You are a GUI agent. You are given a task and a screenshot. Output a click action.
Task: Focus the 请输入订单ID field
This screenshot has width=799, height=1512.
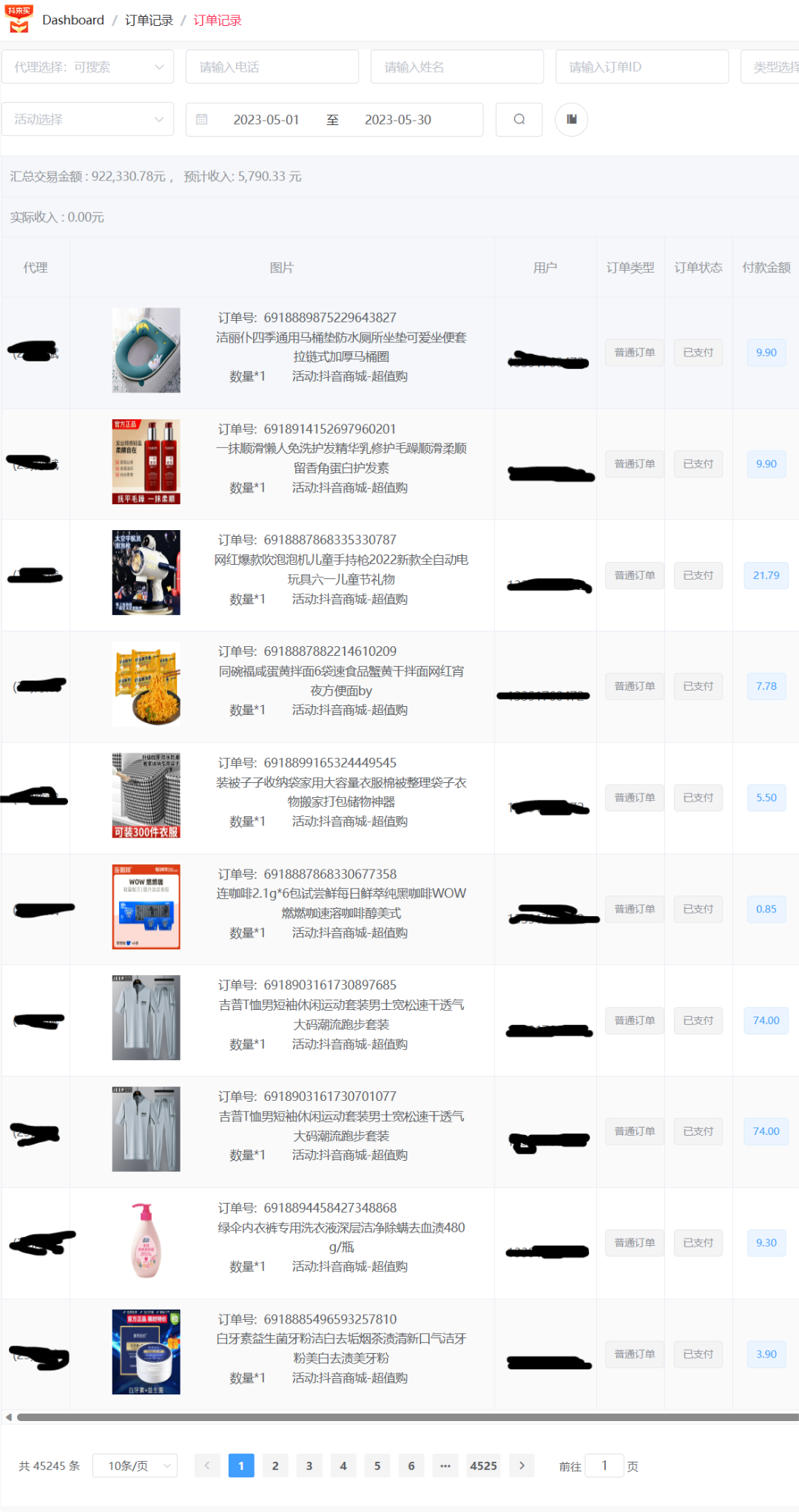click(x=641, y=67)
